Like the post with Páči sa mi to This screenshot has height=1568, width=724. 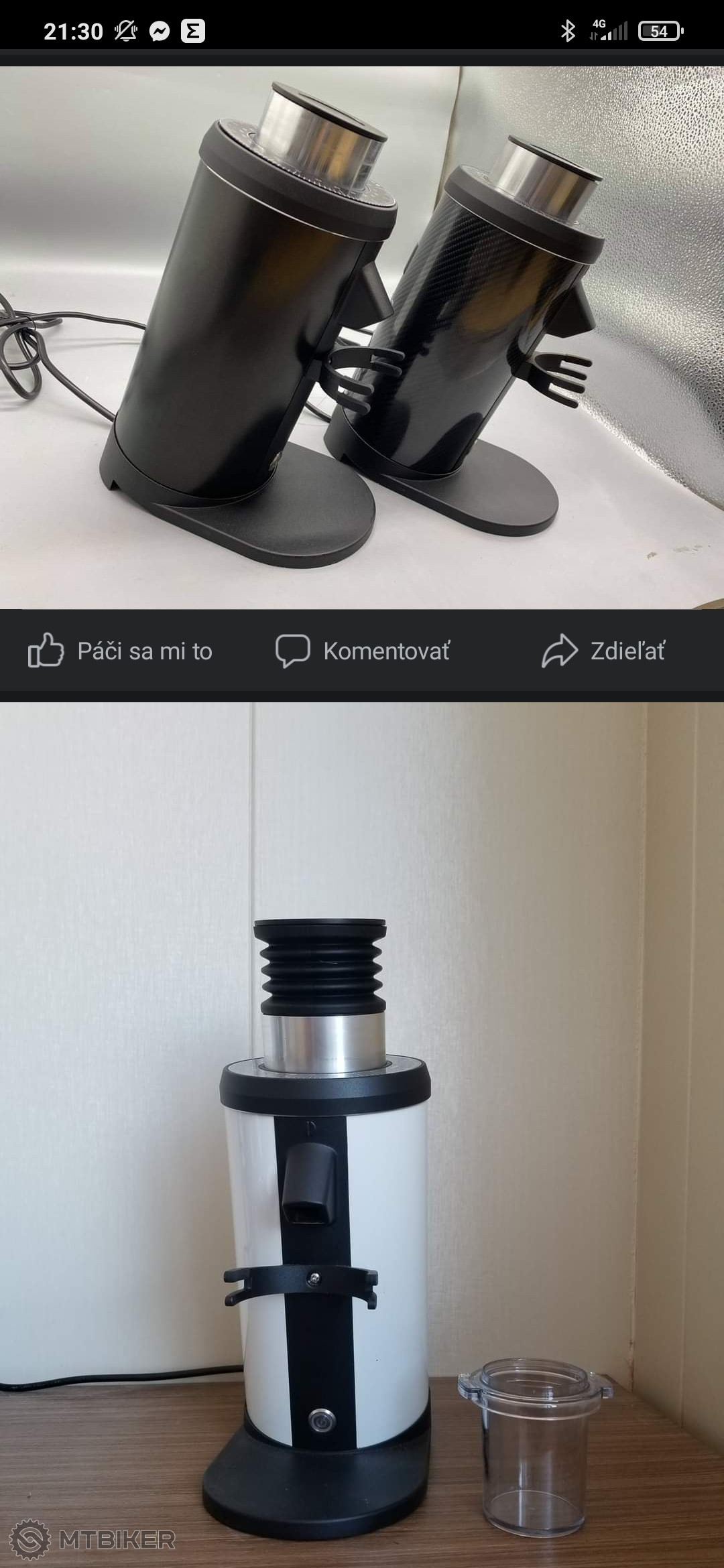tap(121, 651)
